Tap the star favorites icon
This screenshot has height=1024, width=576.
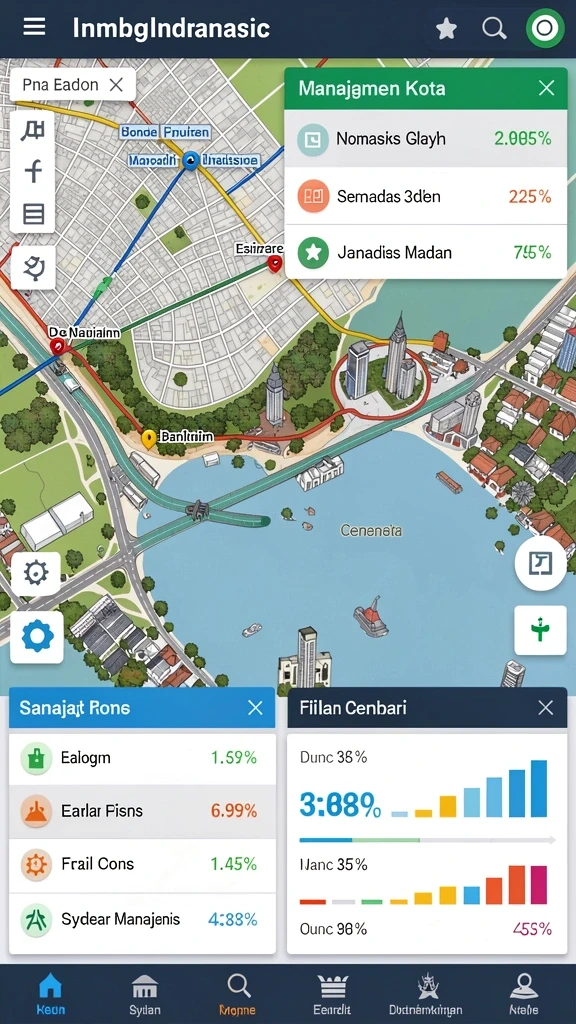click(x=446, y=28)
